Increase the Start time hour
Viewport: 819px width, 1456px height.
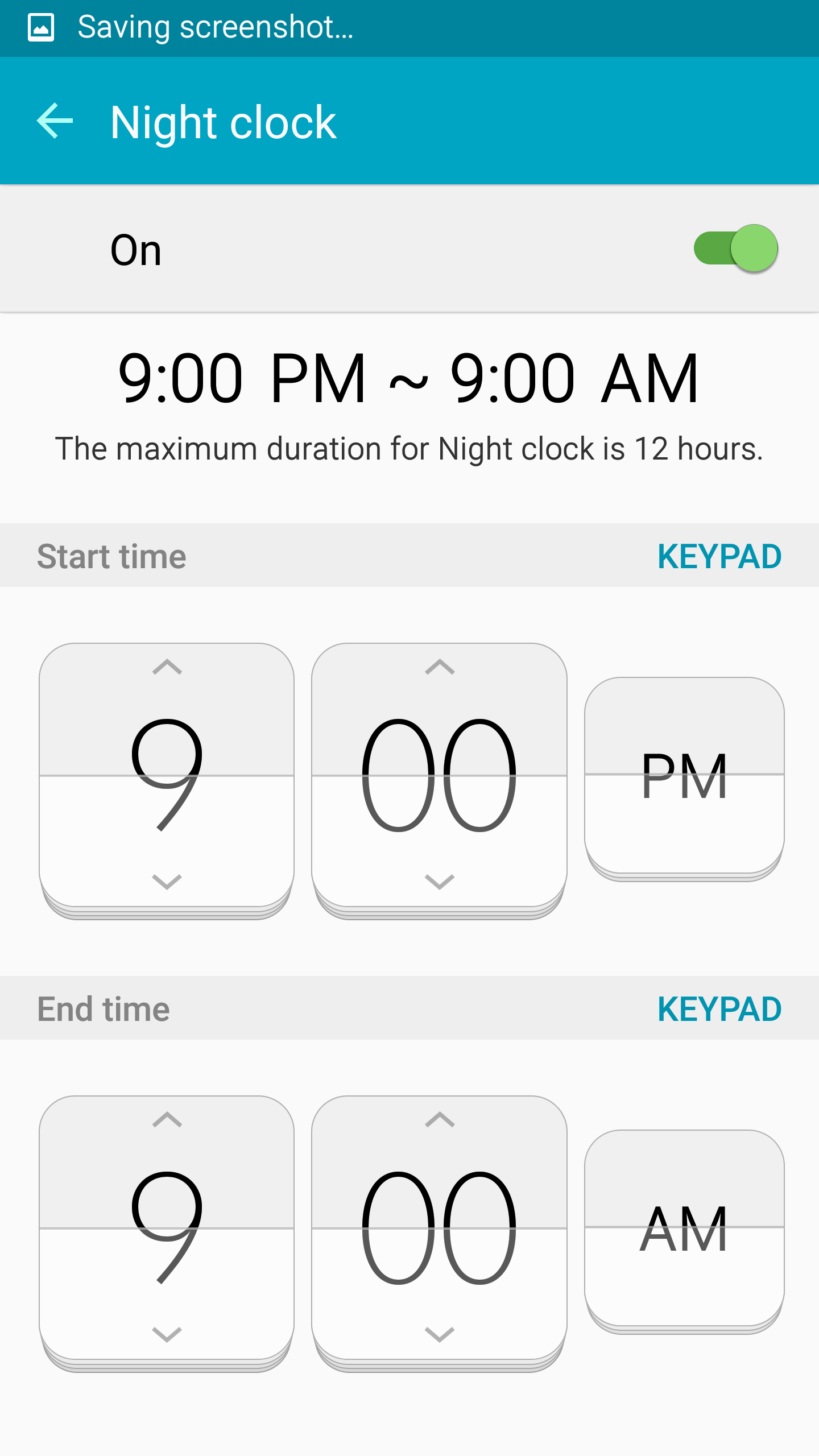click(167, 667)
